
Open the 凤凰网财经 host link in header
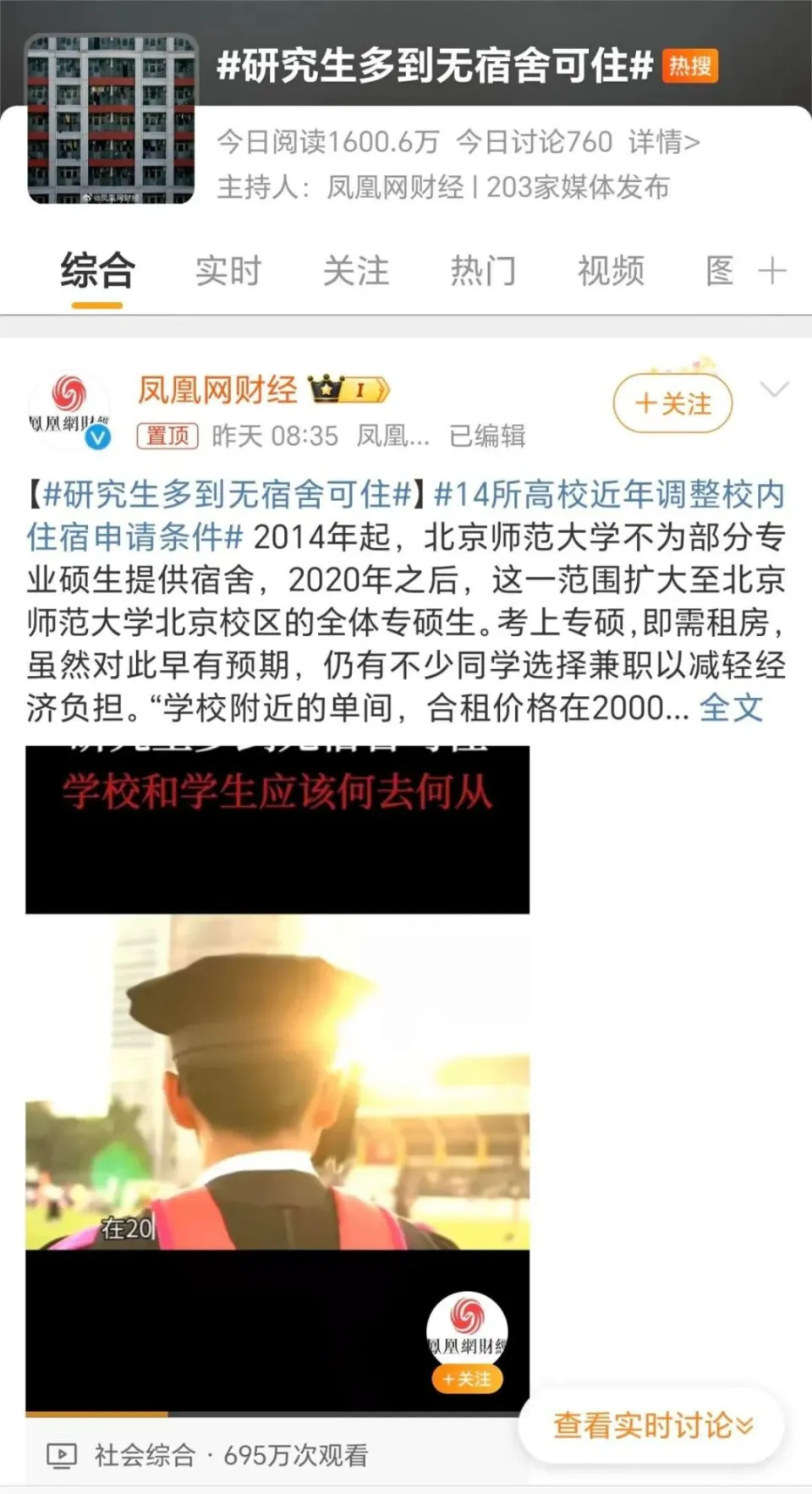pos(395,187)
